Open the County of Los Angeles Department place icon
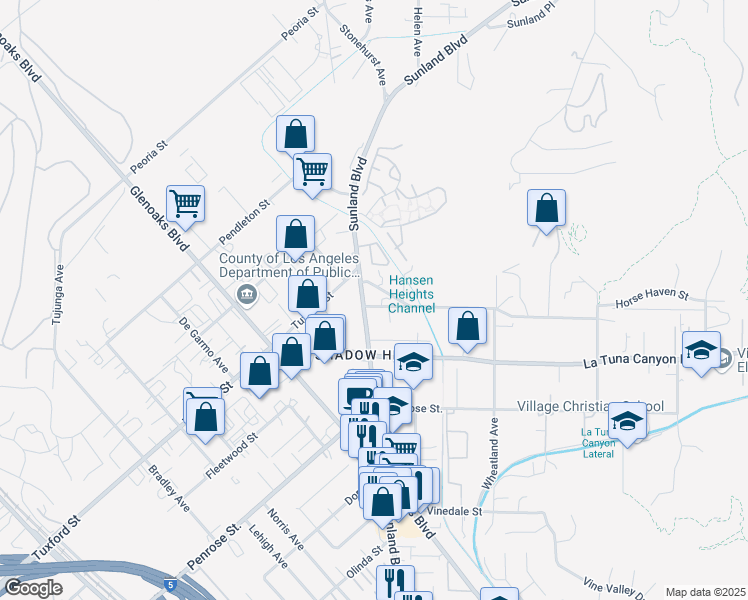The width and height of the screenshot is (748, 600). pos(246,294)
